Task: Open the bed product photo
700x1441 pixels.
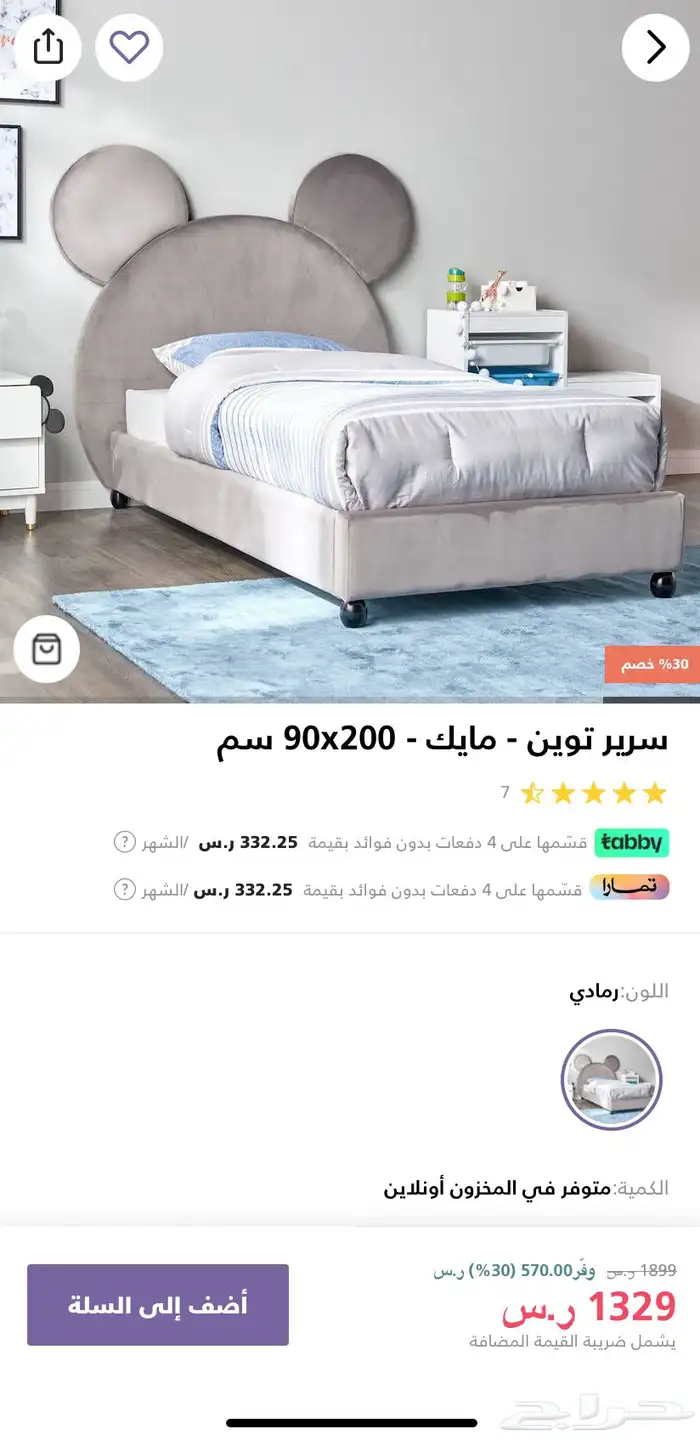Action: point(350,380)
